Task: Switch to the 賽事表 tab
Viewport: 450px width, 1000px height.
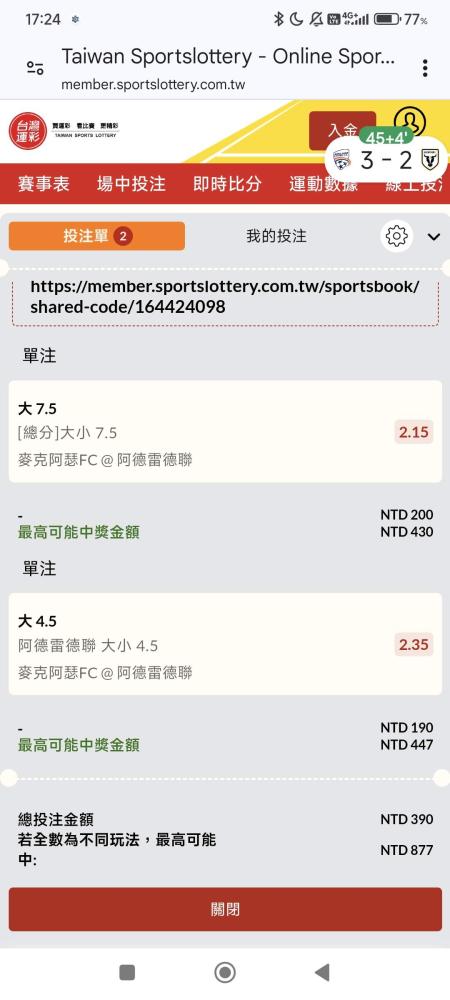Action: click(43, 184)
